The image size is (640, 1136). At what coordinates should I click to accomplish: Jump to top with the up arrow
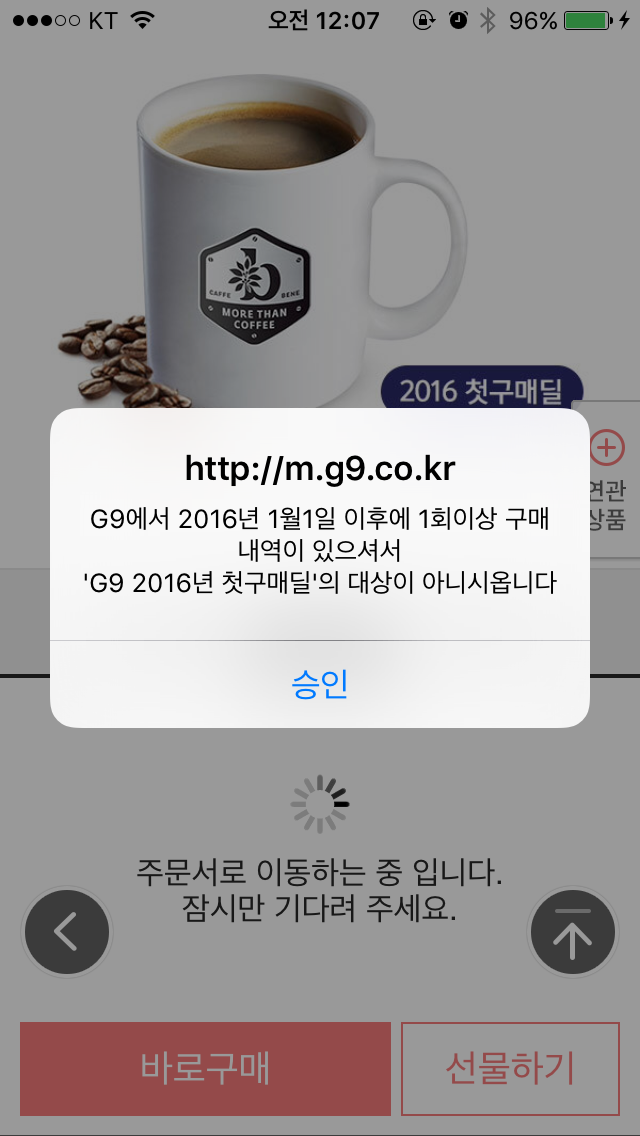click(573, 933)
